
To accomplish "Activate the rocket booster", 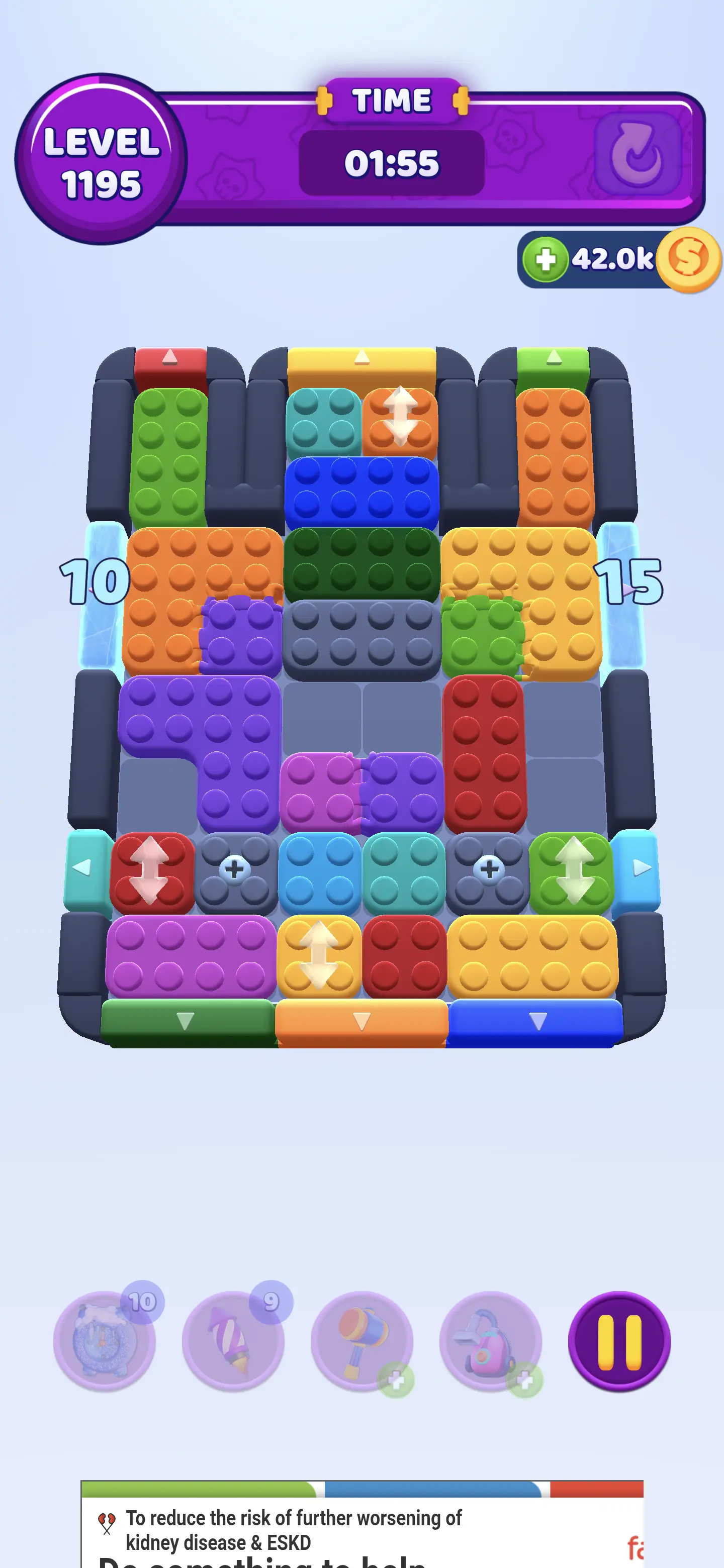I will tap(233, 1341).
